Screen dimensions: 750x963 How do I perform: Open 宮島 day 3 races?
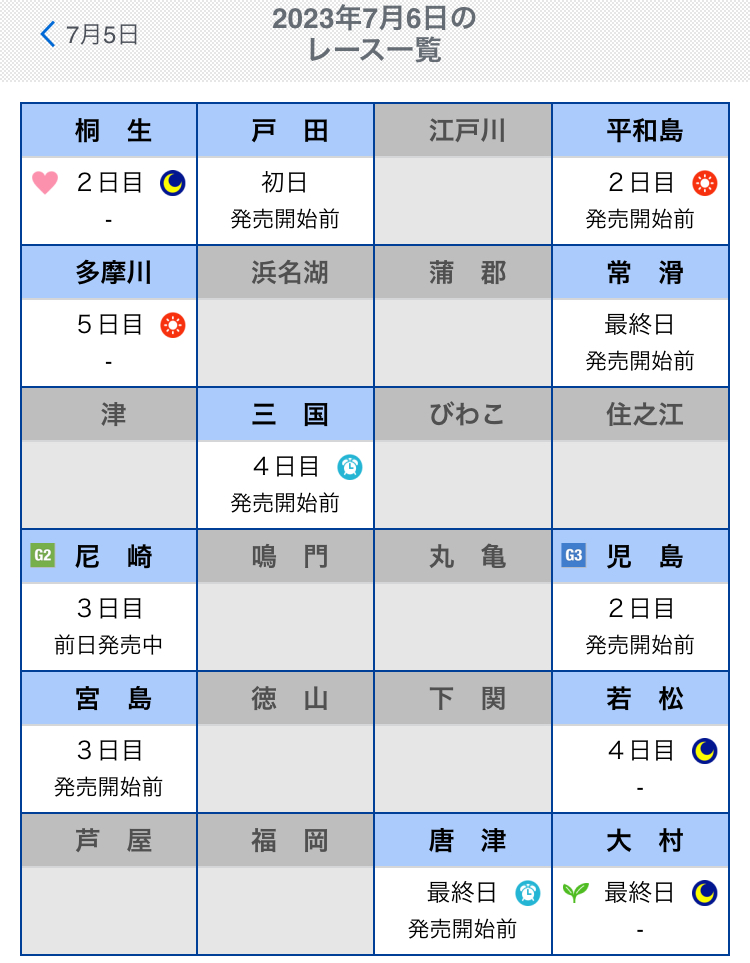109,767
